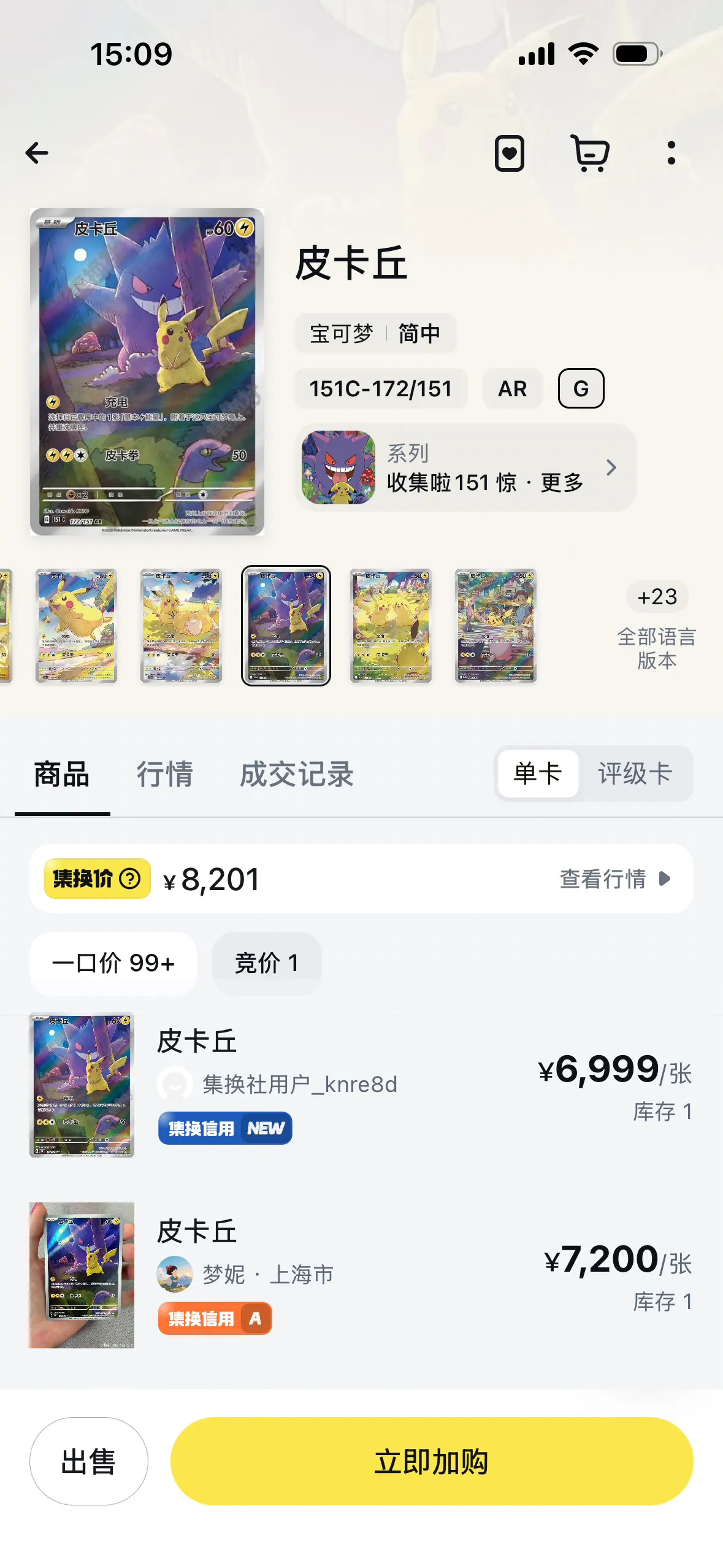Switch to the 成交记录 tab
This screenshot has height=1568, width=723.
pyautogui.click(x=297, y=774)
